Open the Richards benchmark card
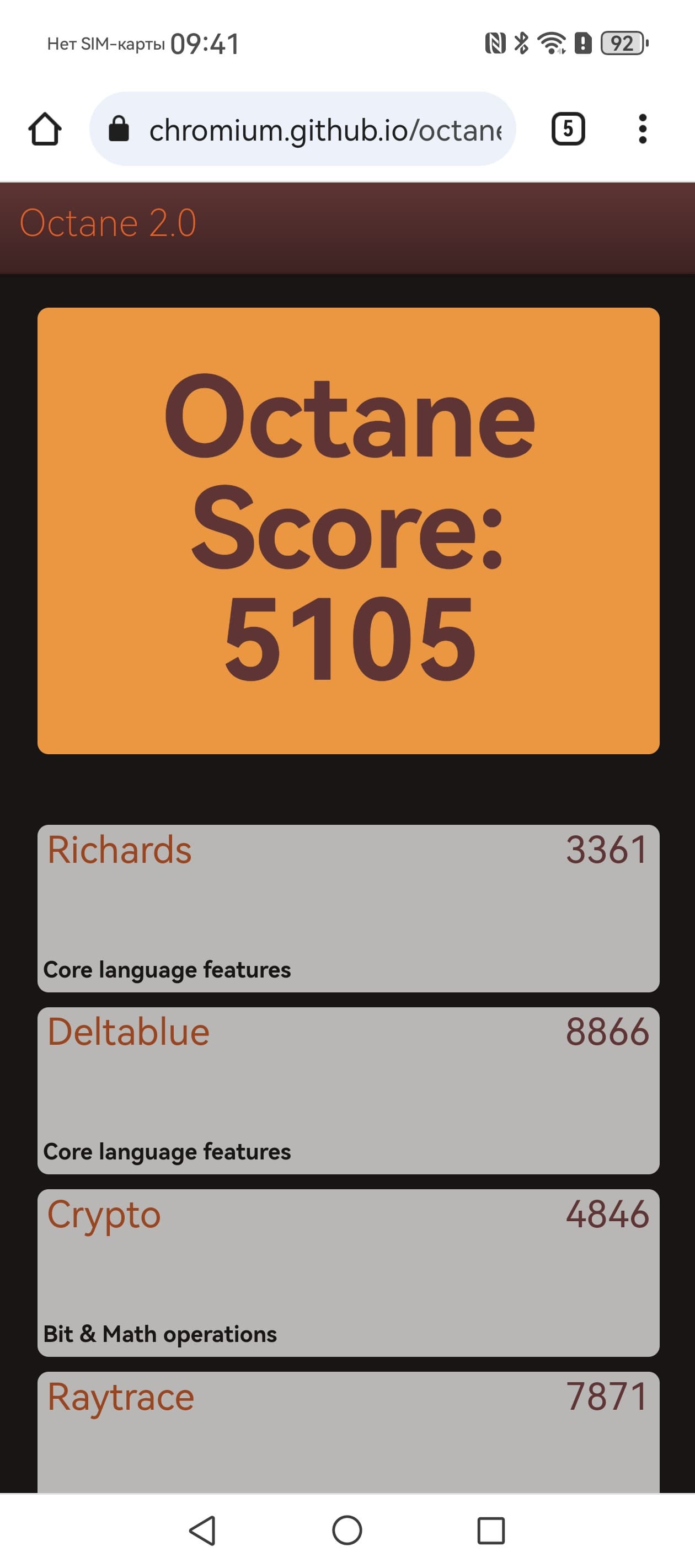695x1568 pixels. [348, 907]
